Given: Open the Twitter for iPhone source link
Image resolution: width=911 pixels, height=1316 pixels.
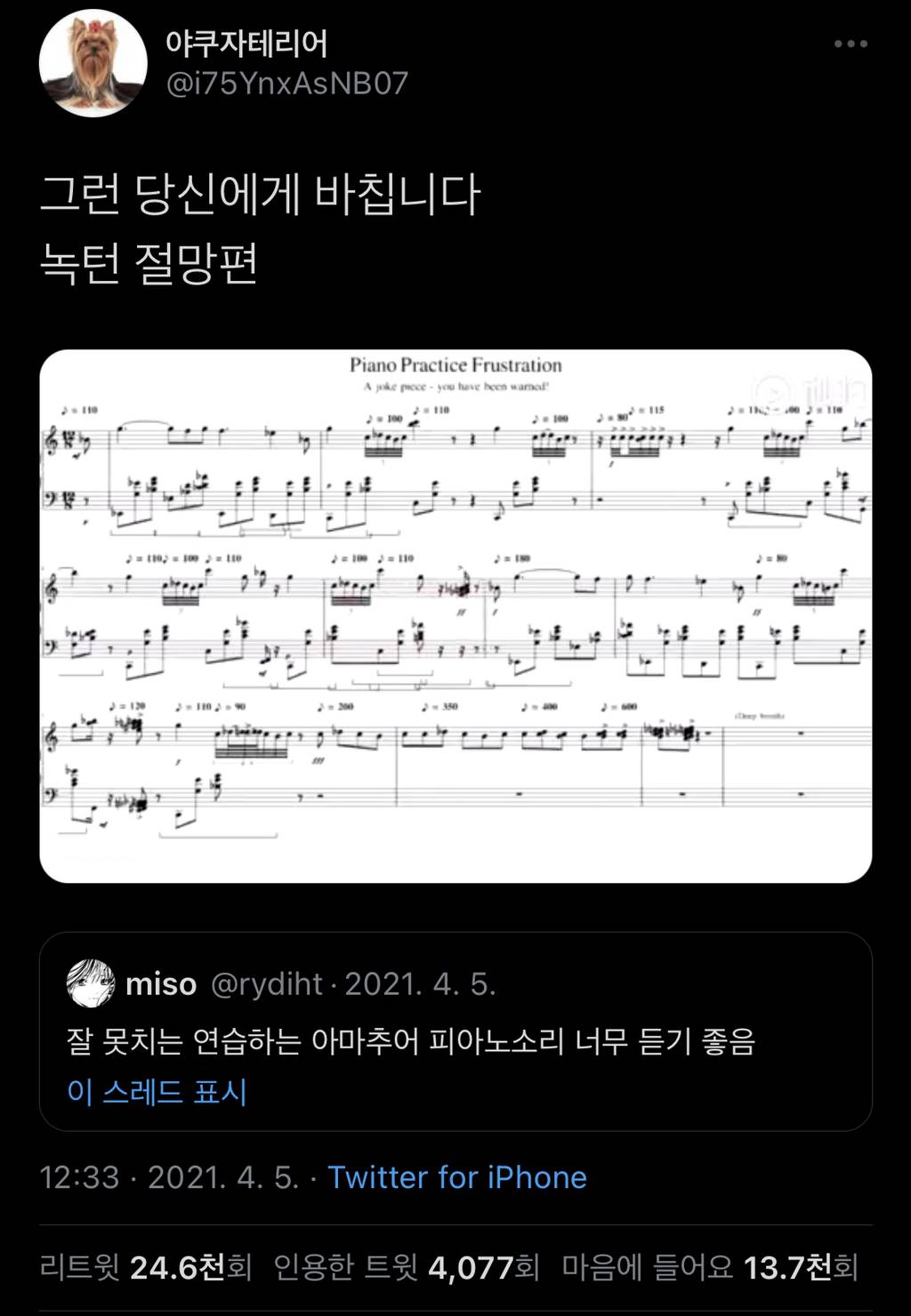Looking at the screenshot, I should 456,1177.
